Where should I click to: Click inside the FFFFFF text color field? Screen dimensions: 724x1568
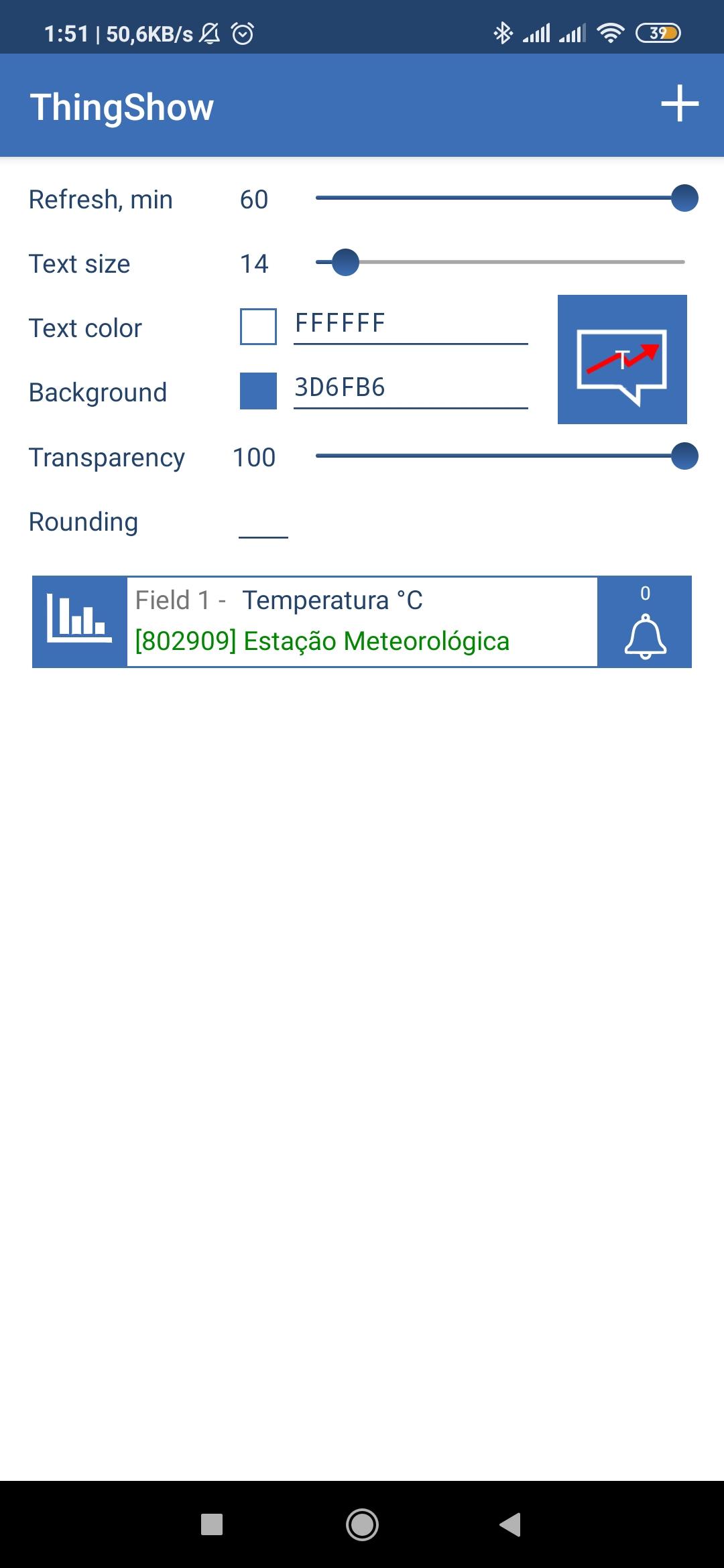tap(409, 323)
